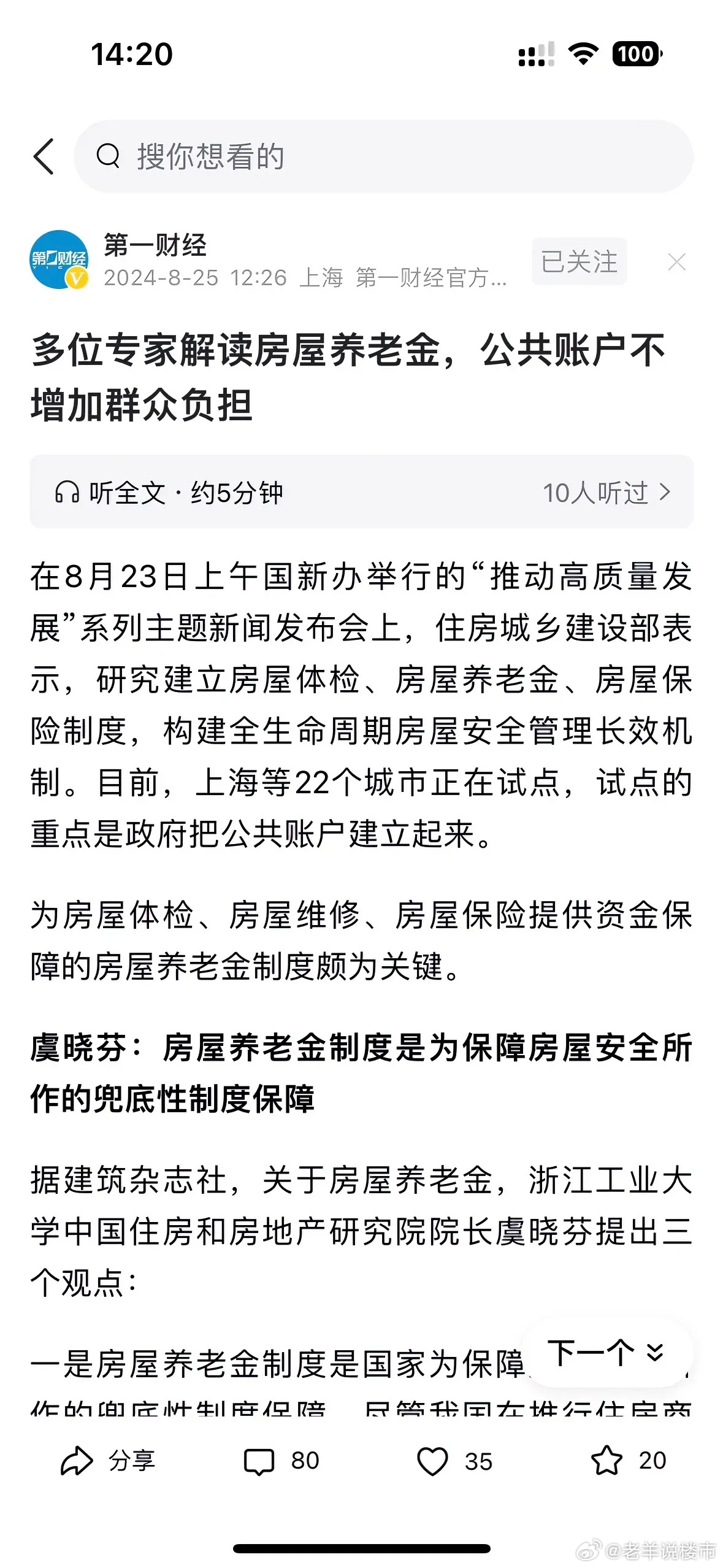Tap the 已关注 follow button
Viewport: 723px width, 1568px height.
pyautogui.click(x=579, y=261)
